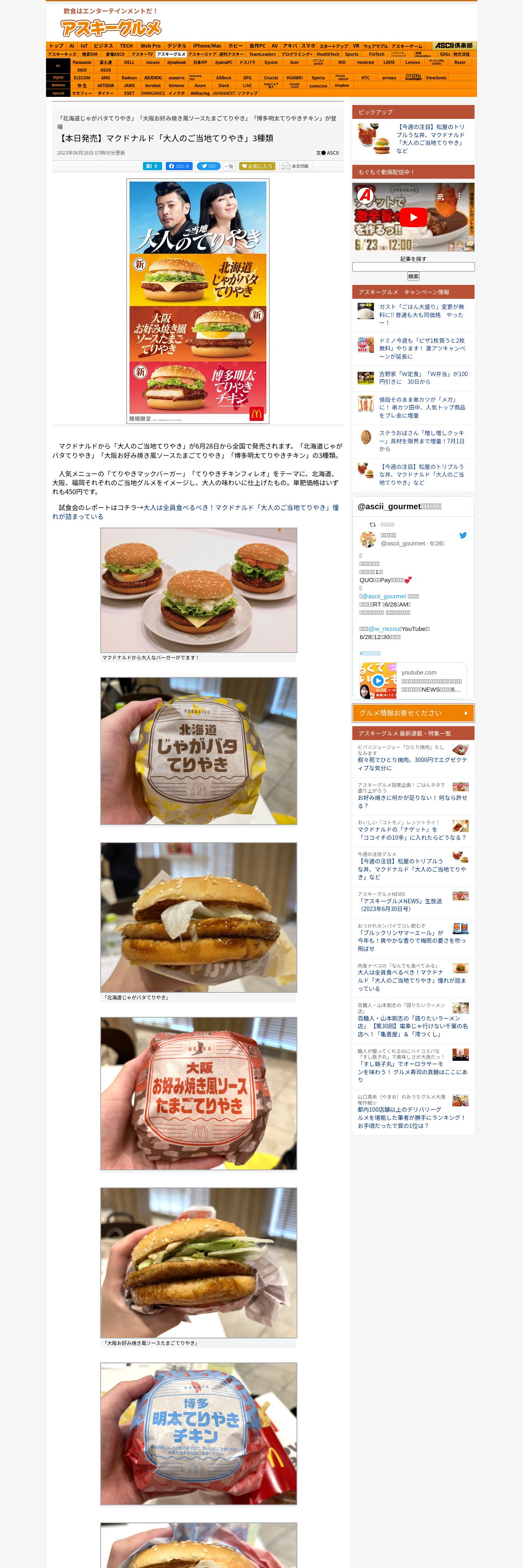Open the ASCII倶楽部 link
This screenshot has height=1568, width=523.
coord(454,46)
